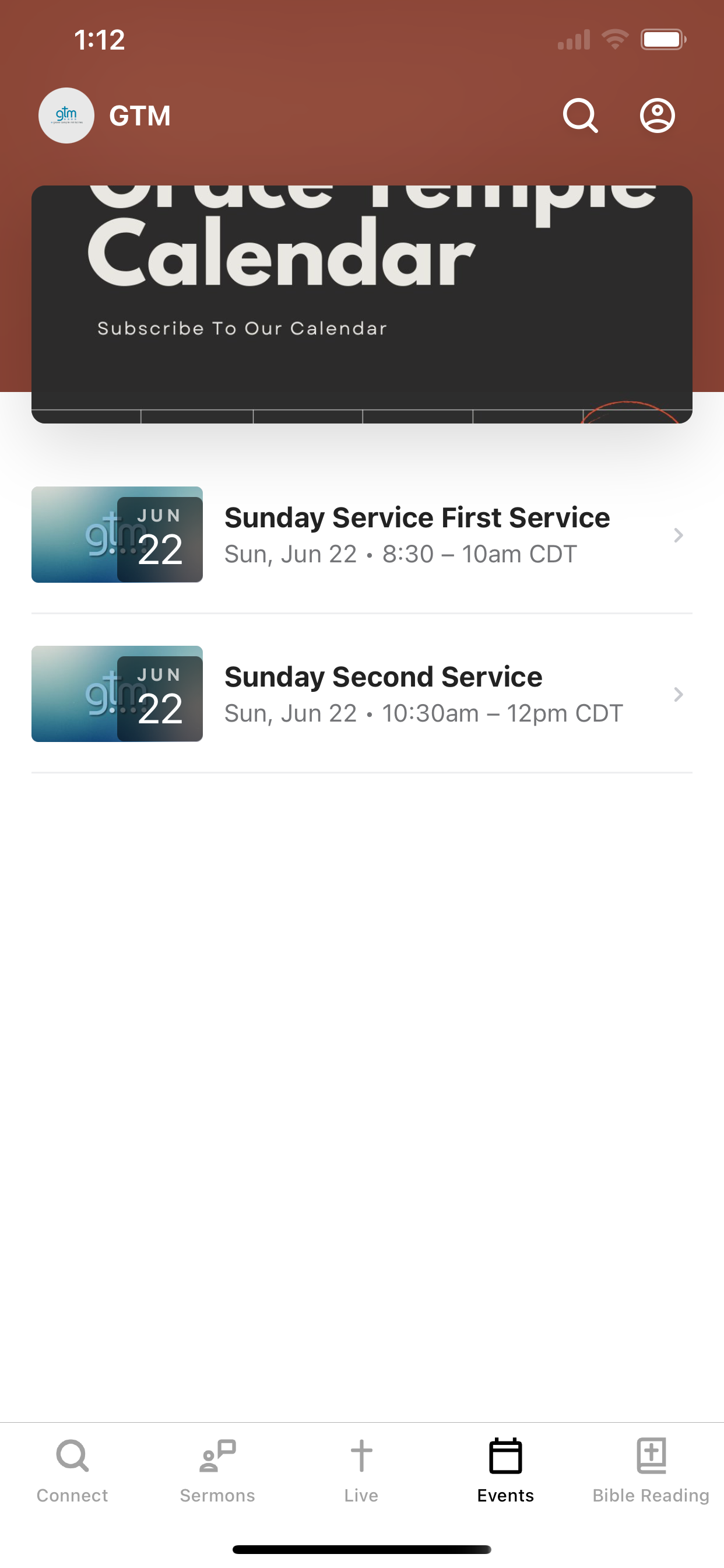Image resolution: width=724 pixels, height=1568 pixels.
Task: Open the Grace Temple Calendar banner
Action: click(x=362, y=304)
